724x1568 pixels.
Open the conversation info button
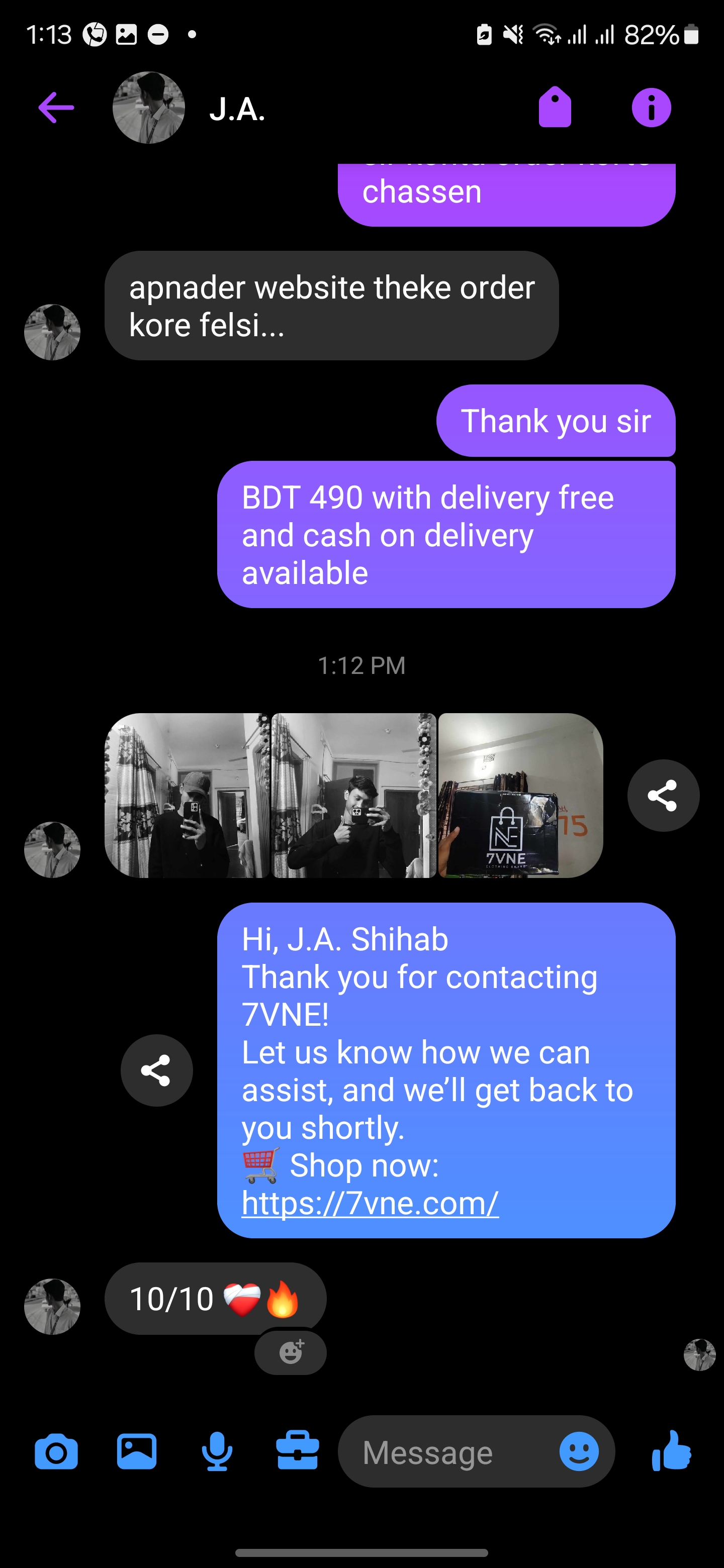click(651, 108)
